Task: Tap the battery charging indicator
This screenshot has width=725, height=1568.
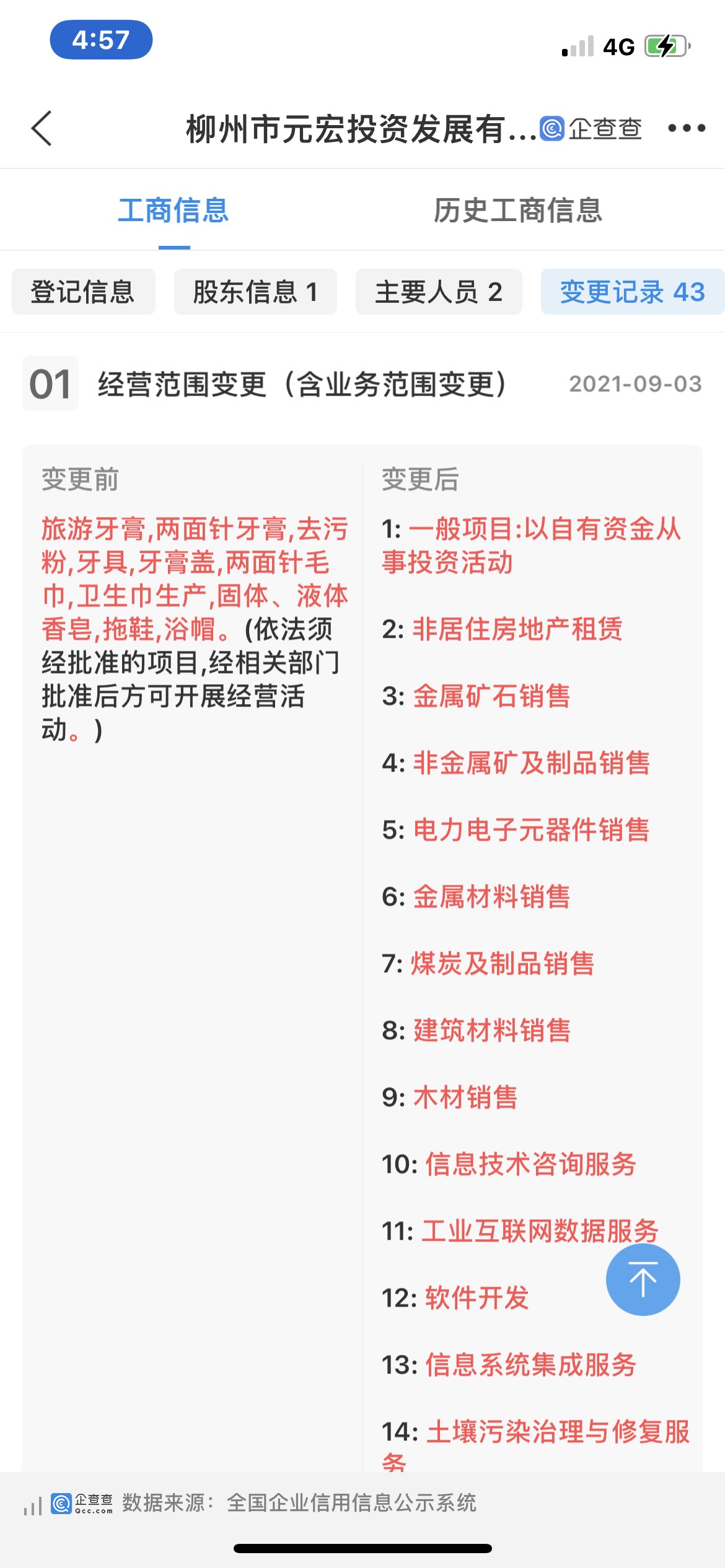Action: 666,45
